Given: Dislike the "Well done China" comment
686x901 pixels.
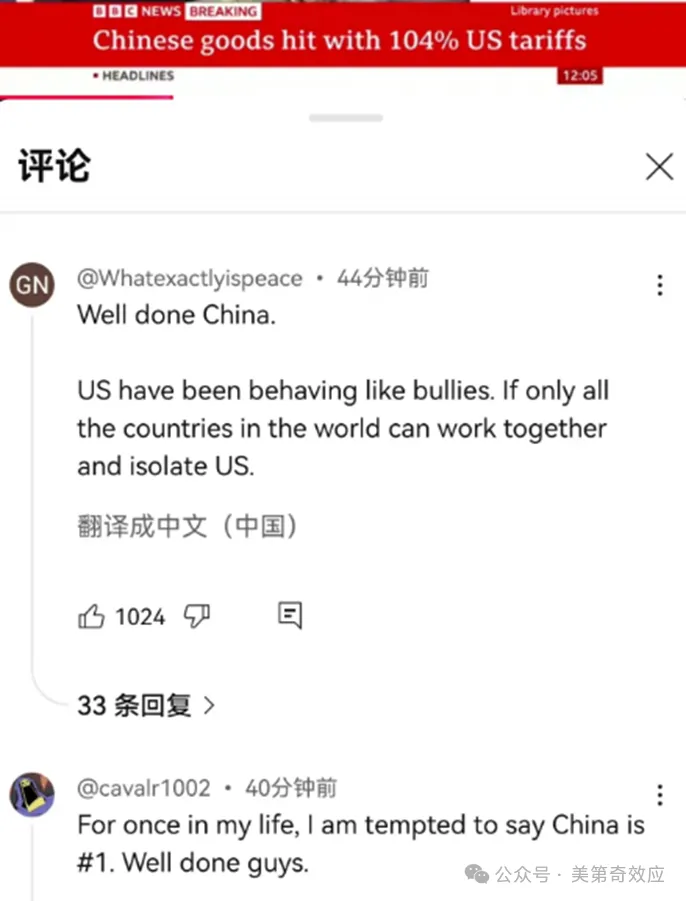Looking at the screenshot, I should click(x=197, y=616).
